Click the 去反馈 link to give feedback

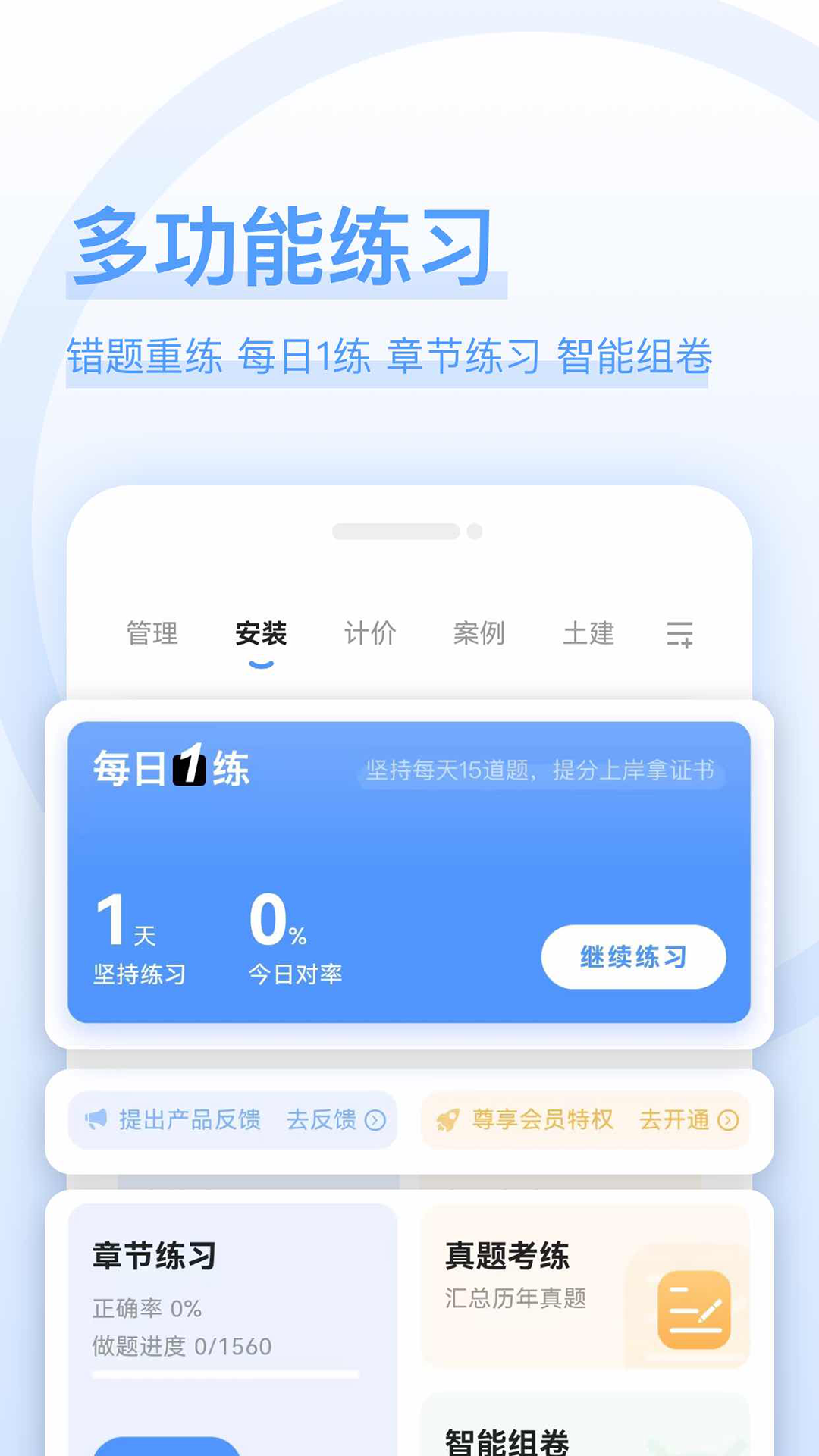[322, 1120]
